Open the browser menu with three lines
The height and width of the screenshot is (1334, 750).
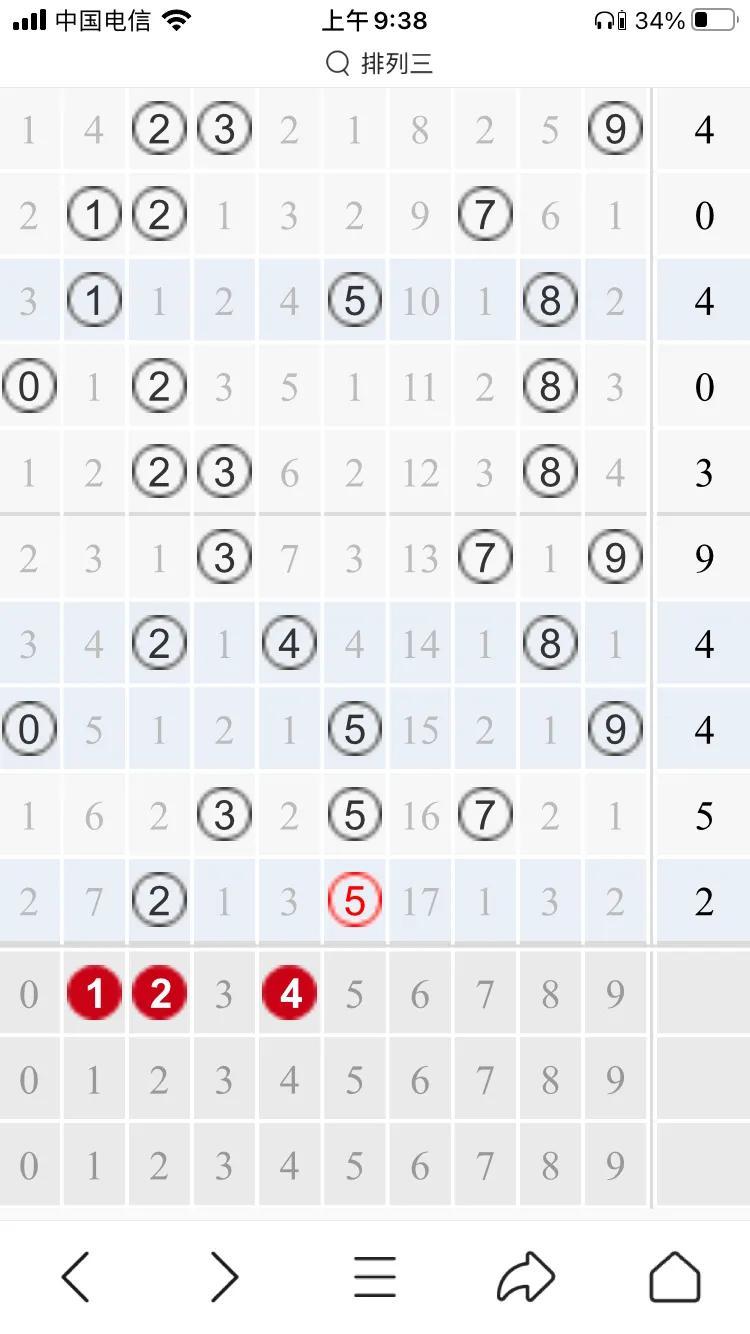pos(375,1277)
